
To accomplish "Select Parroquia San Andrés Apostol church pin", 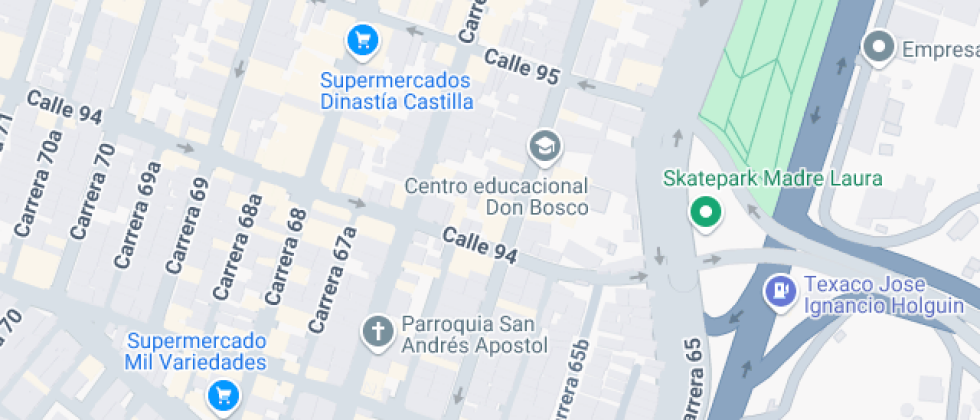I will coord(378,331).
